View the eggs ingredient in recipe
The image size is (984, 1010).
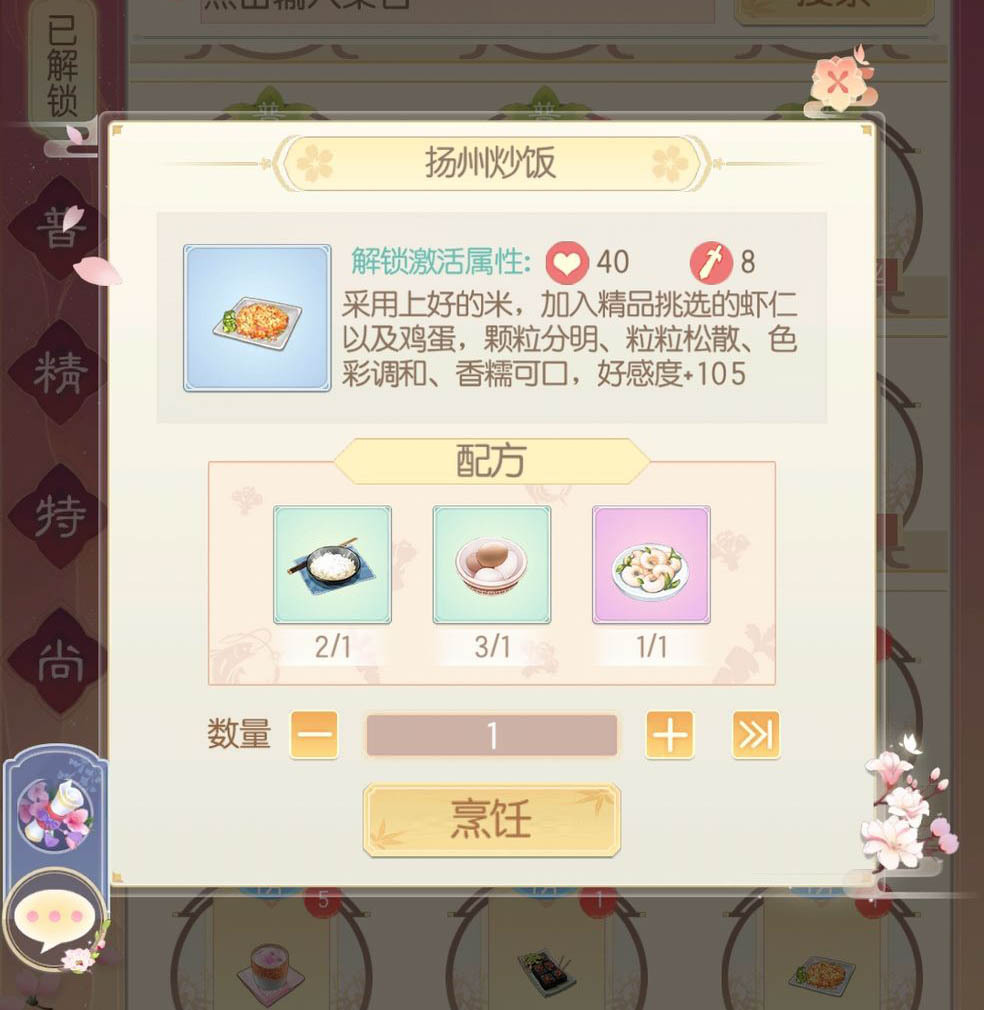click(x=491, y=565)
